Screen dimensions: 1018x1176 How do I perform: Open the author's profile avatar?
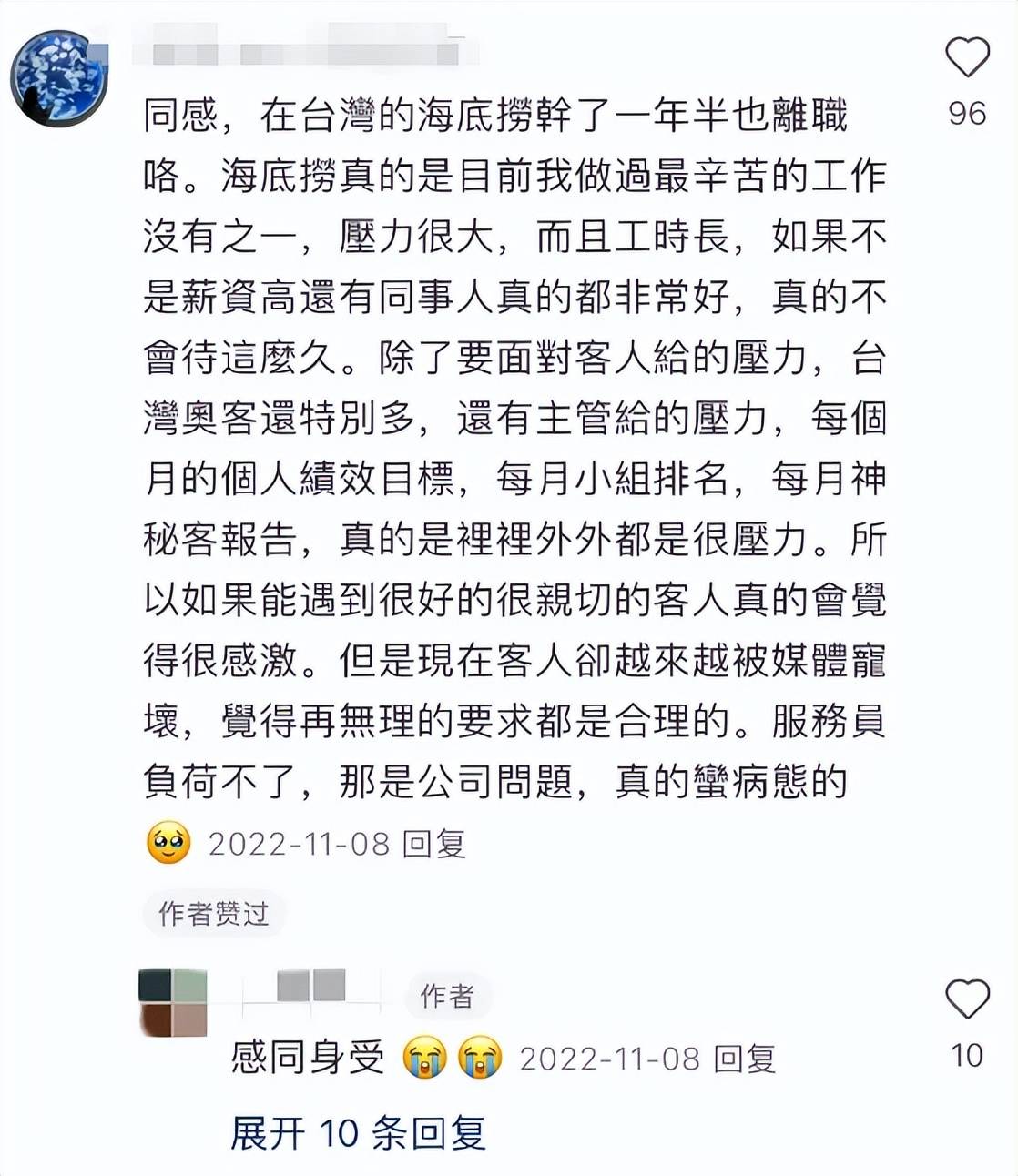tap(173, 1002)
